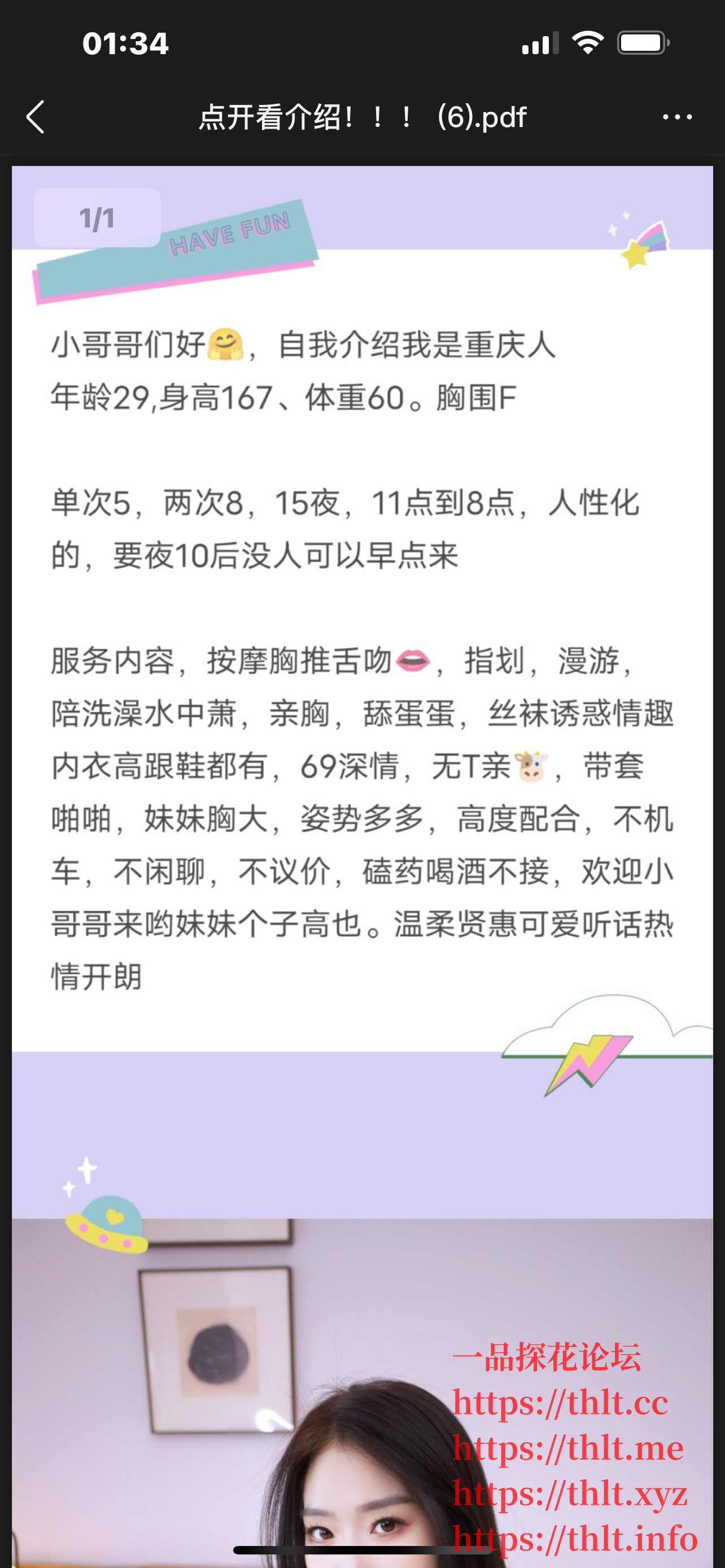Tap the 1/1 page indicator badge
The image size is (725, 1568).
pos(97,217)
